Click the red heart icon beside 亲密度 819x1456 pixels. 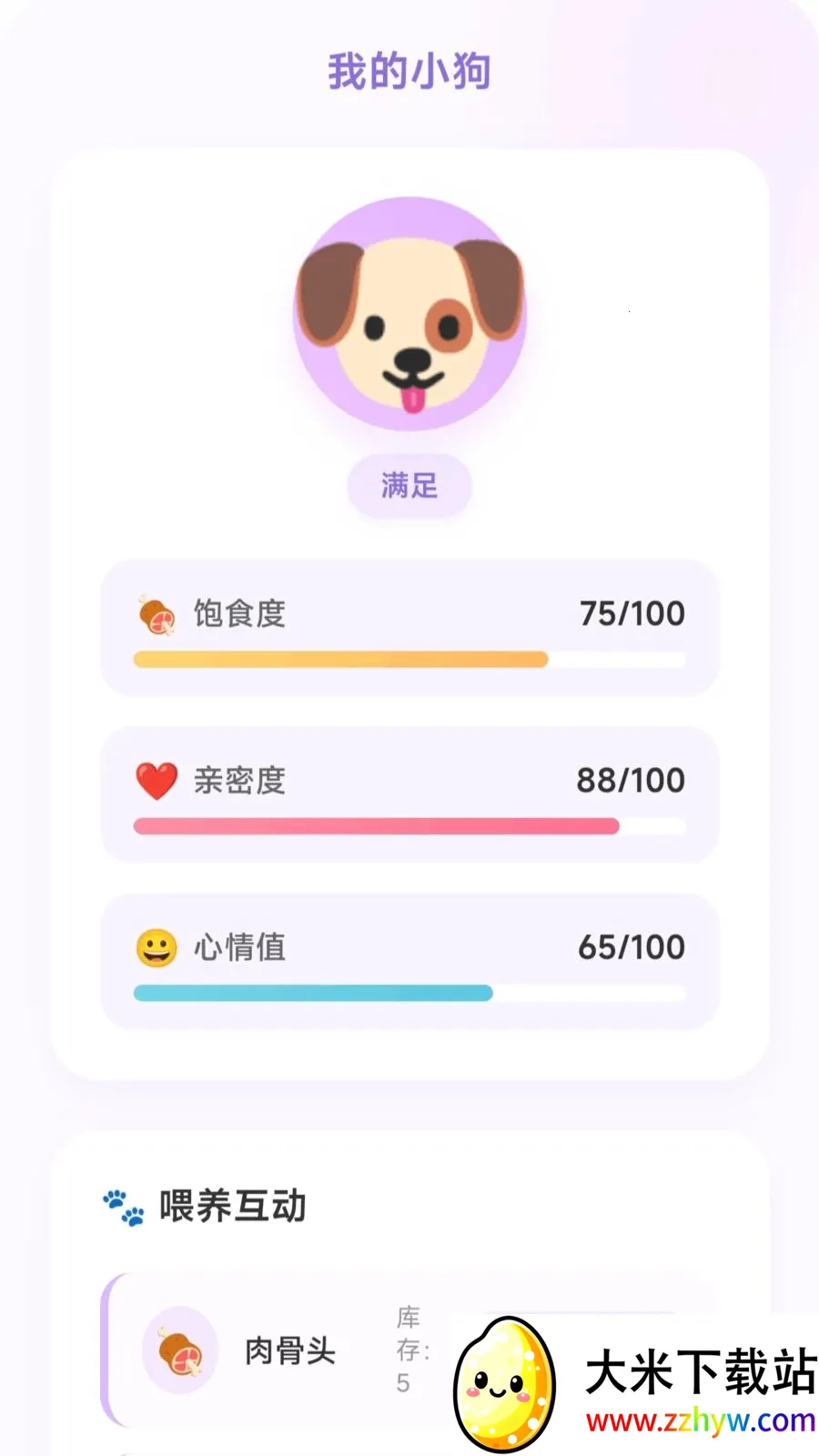pos(156,781)
